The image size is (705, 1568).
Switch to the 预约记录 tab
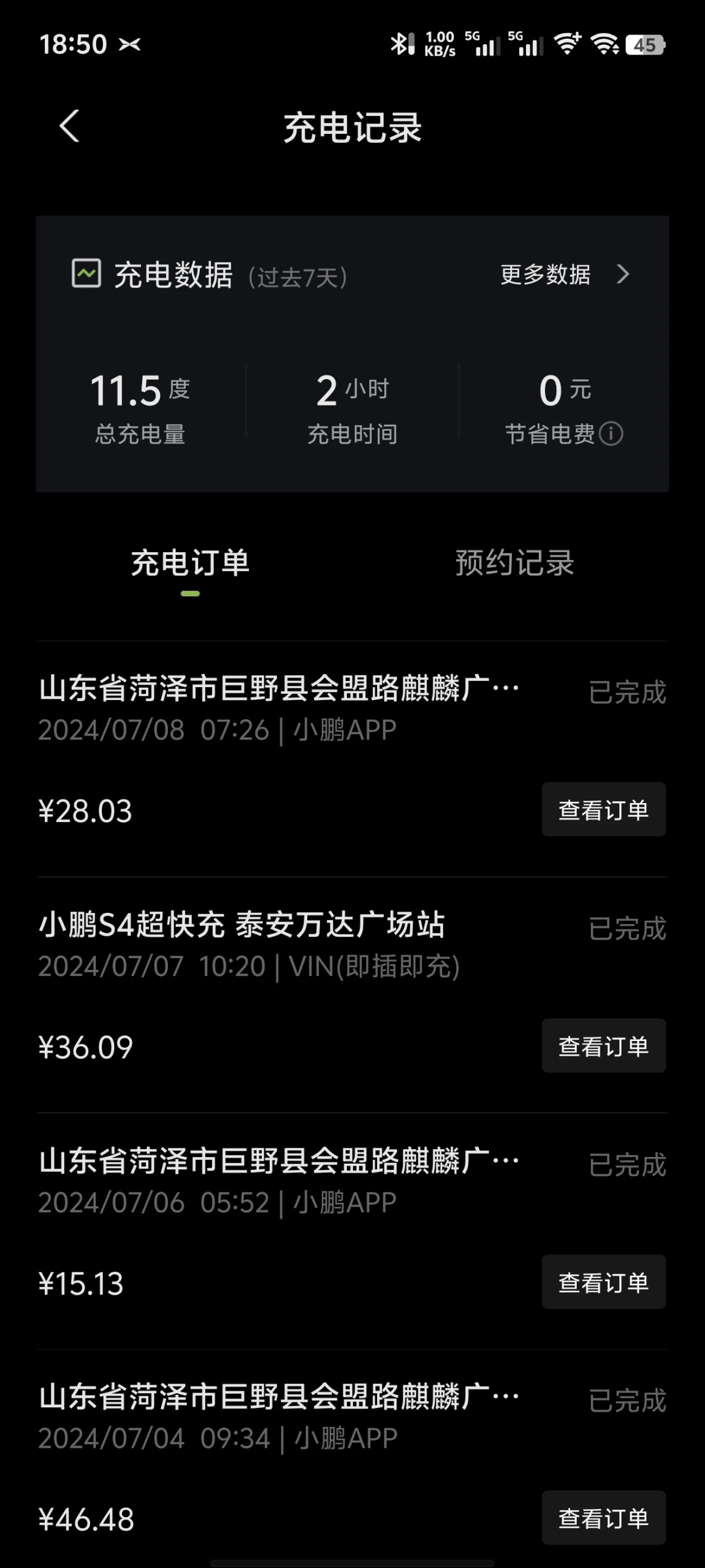tap(514, 563)
